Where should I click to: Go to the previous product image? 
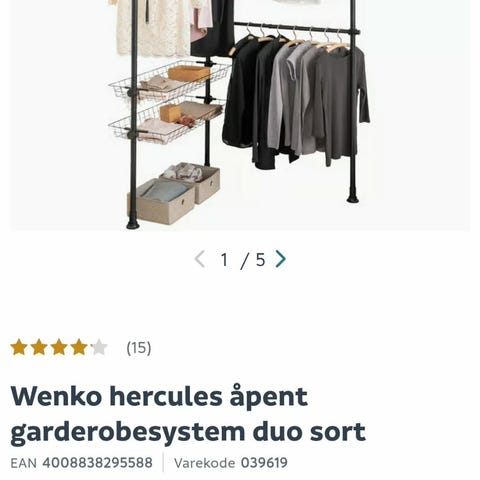(x=200, y=259)
